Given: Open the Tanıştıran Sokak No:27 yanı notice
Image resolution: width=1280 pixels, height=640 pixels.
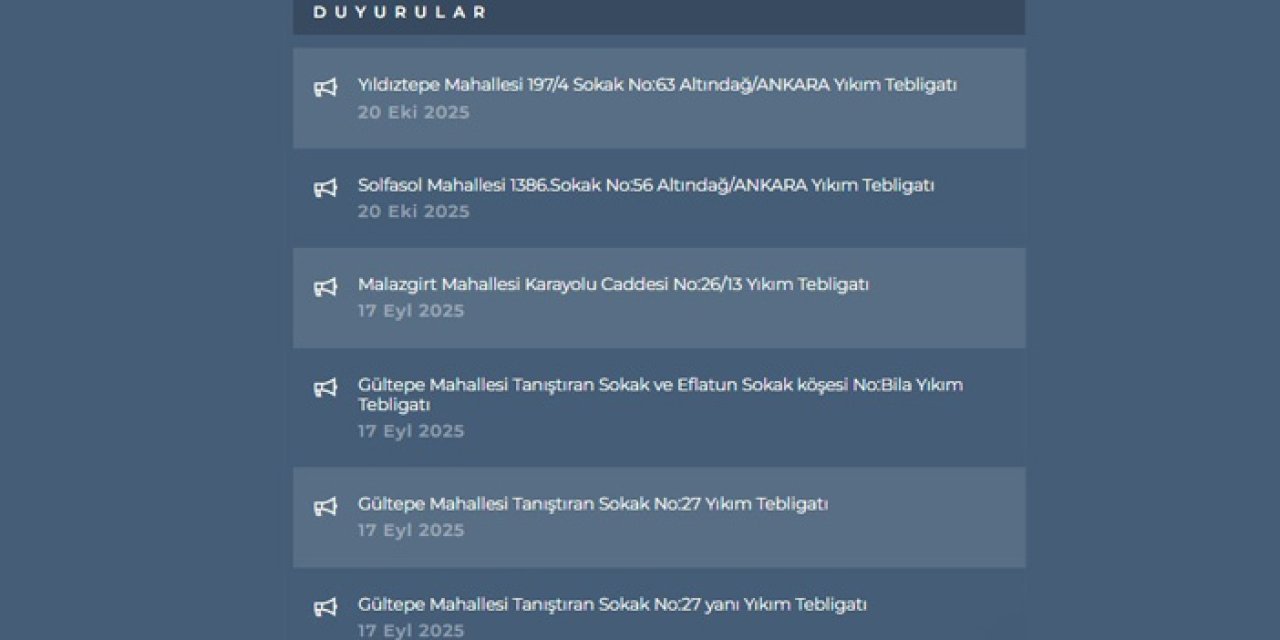Looking at the screenshot, I should point(612,604).
